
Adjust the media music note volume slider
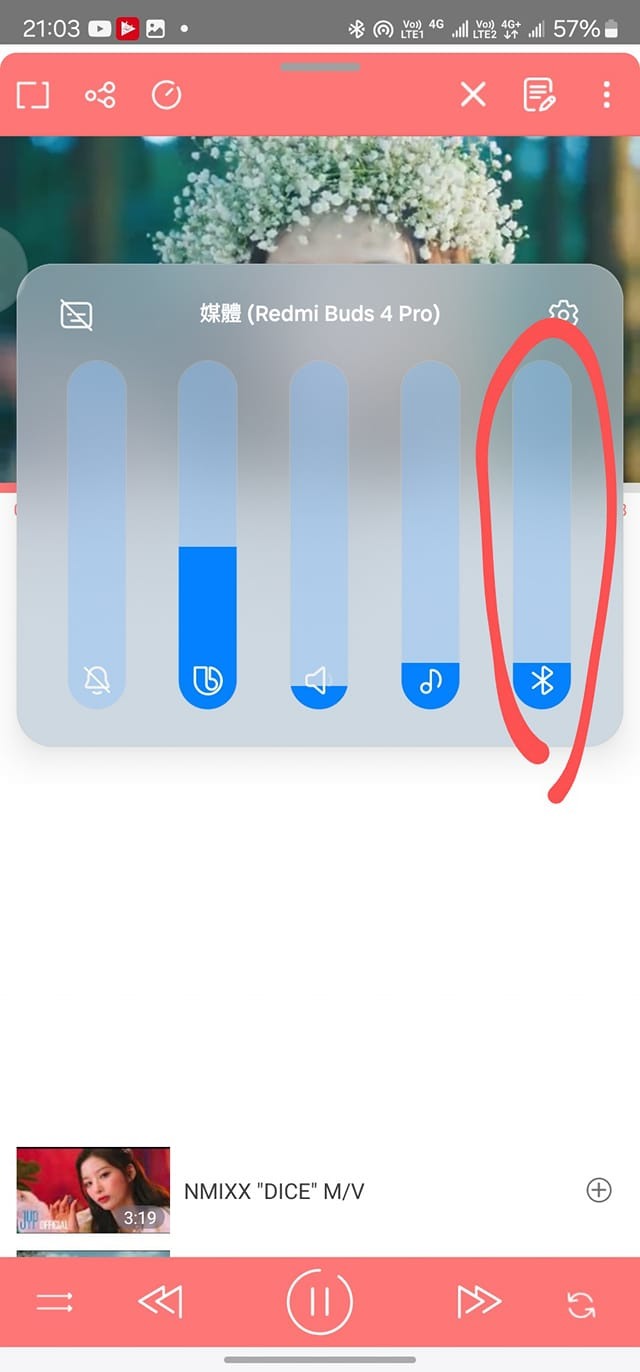[430, 535]
